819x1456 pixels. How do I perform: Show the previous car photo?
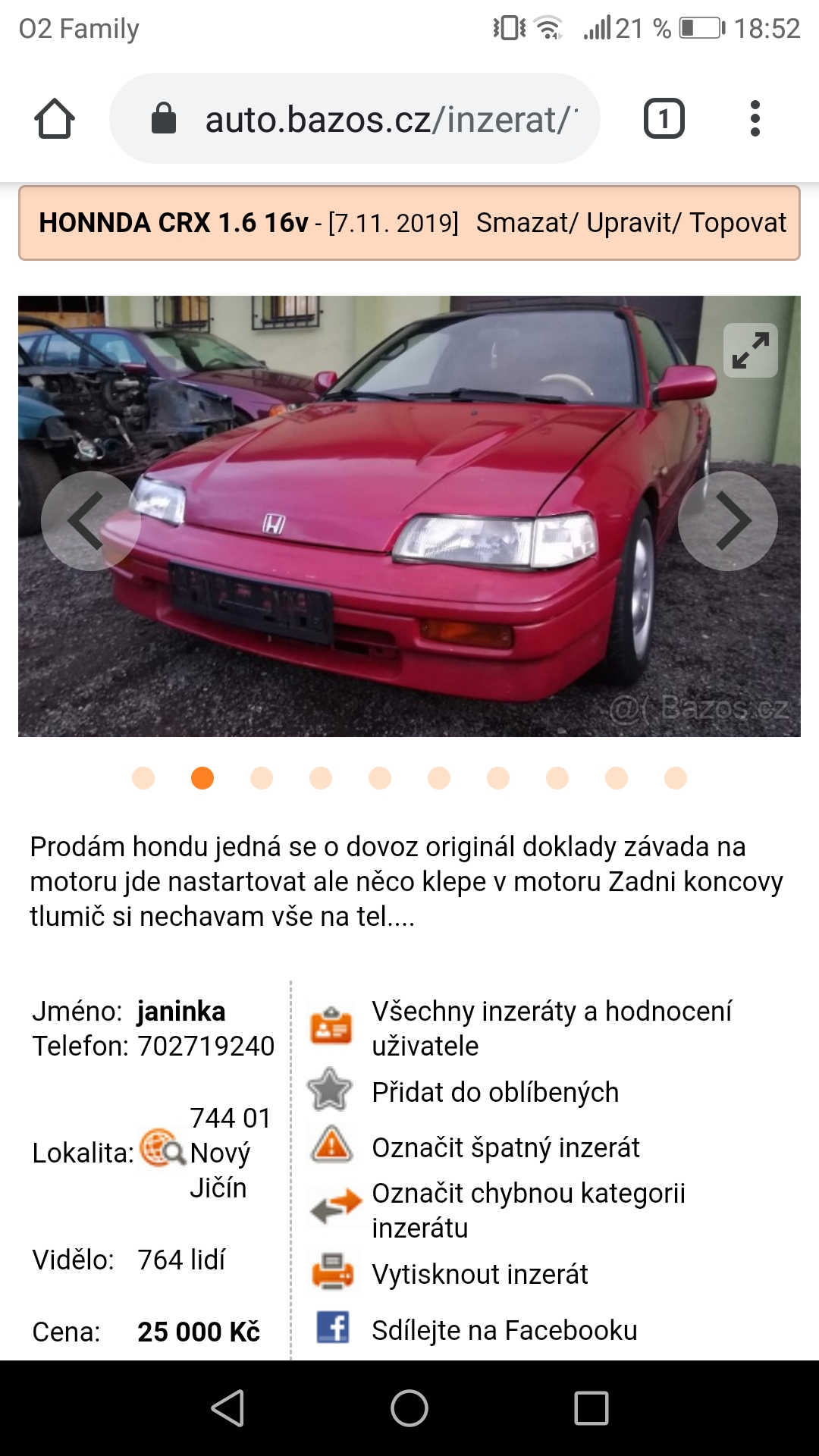tap(90, 521)
